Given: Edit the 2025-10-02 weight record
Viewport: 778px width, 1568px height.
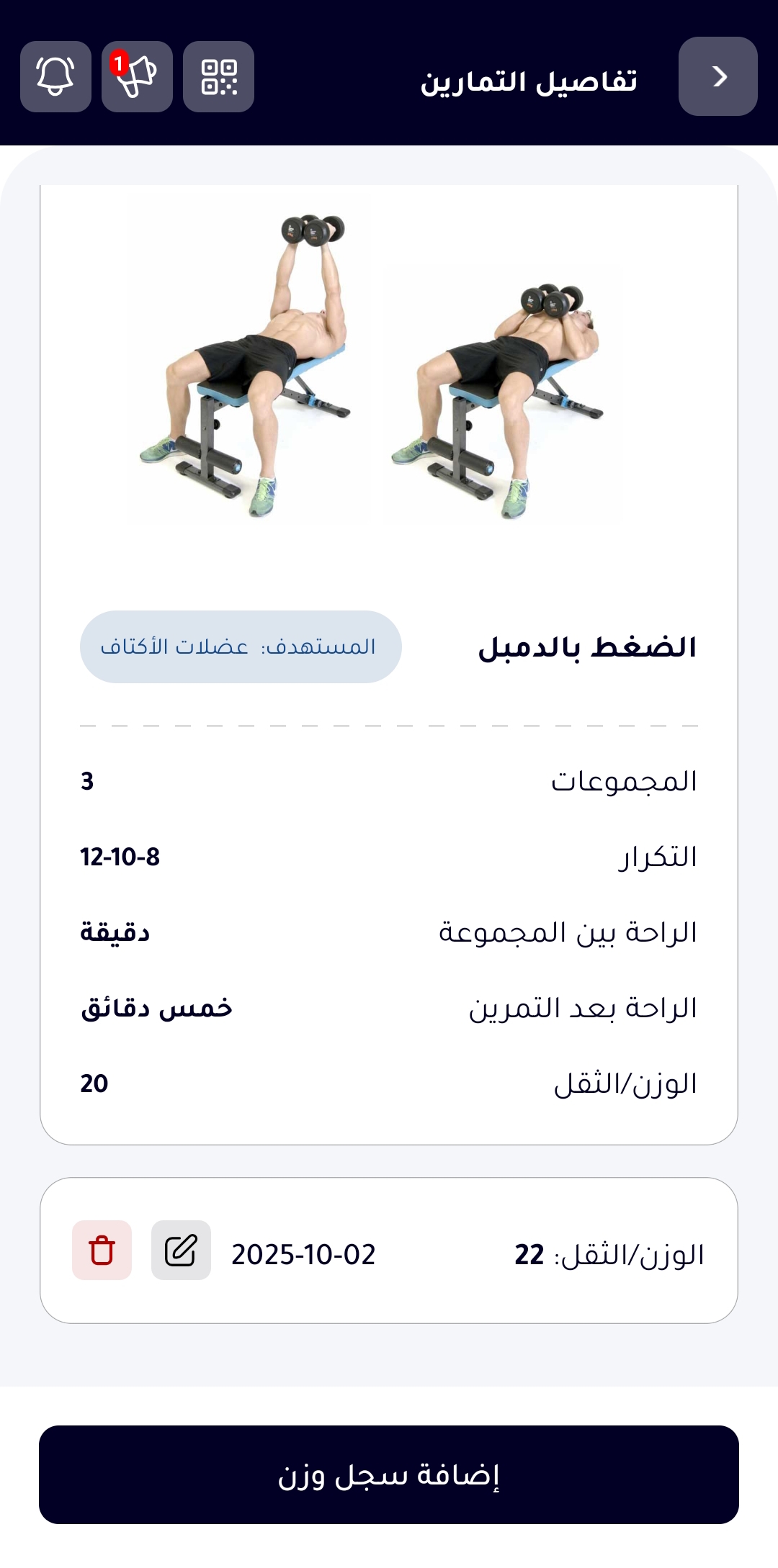Looking at the screenshot, I should pyautogui.click(x=181, y=1250).
